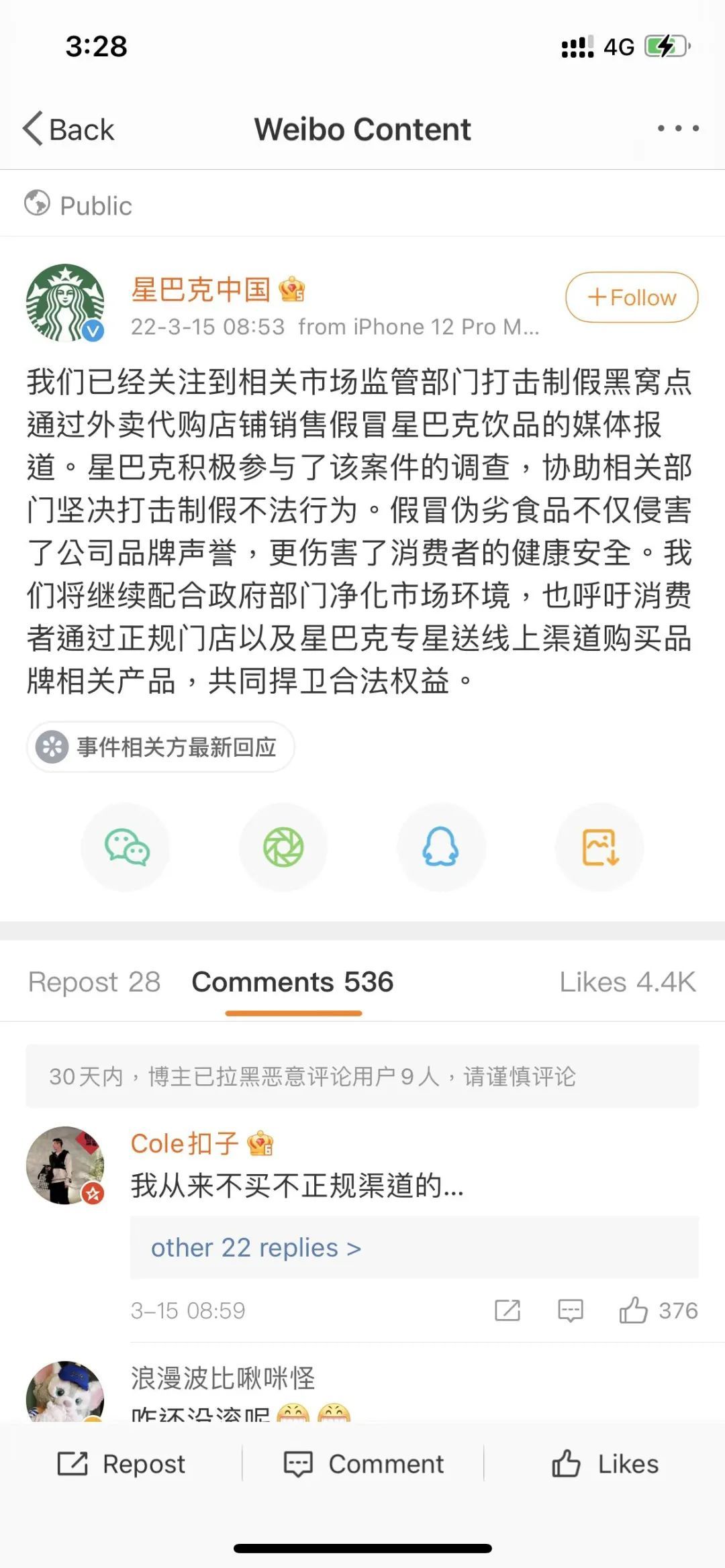Switch to the Repost 28 tab

94,982
